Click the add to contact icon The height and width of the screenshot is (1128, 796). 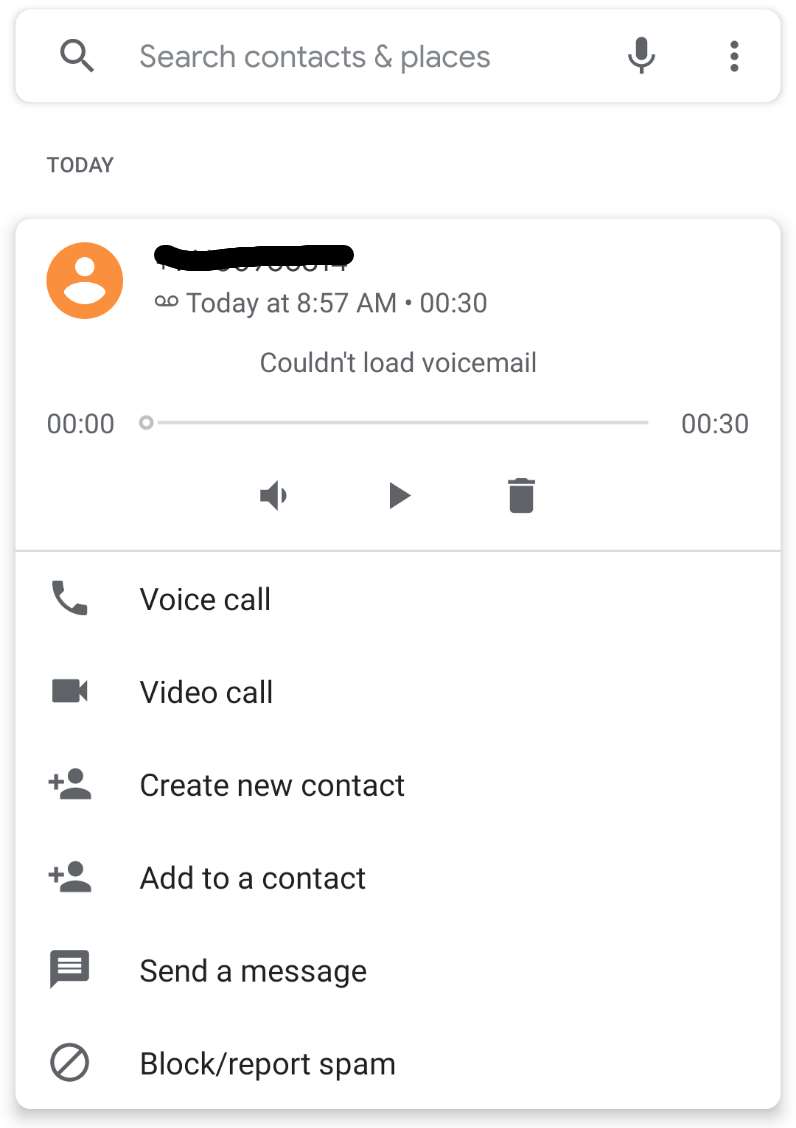[68, 877]
